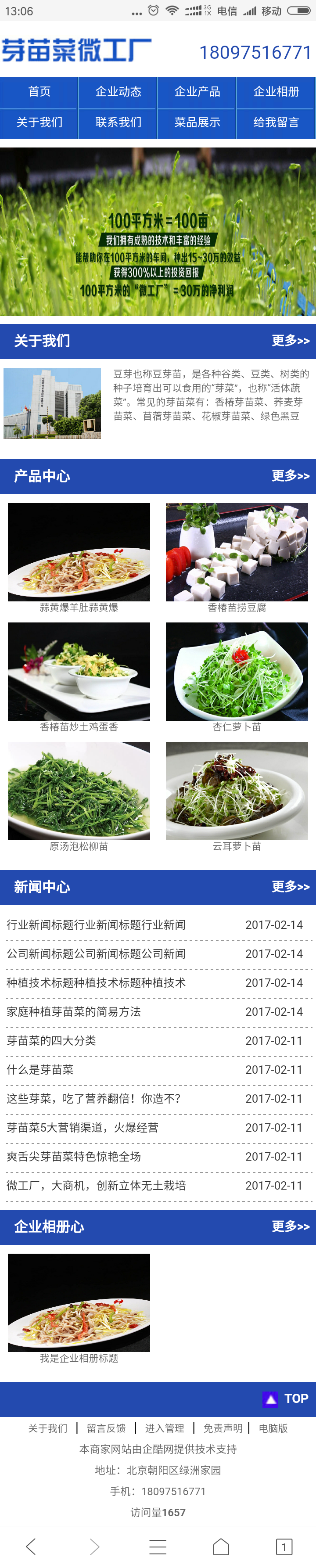The image size is (316, 1568).
Task: Switch to 企业相册 section
Action: [x=276, y=92]
